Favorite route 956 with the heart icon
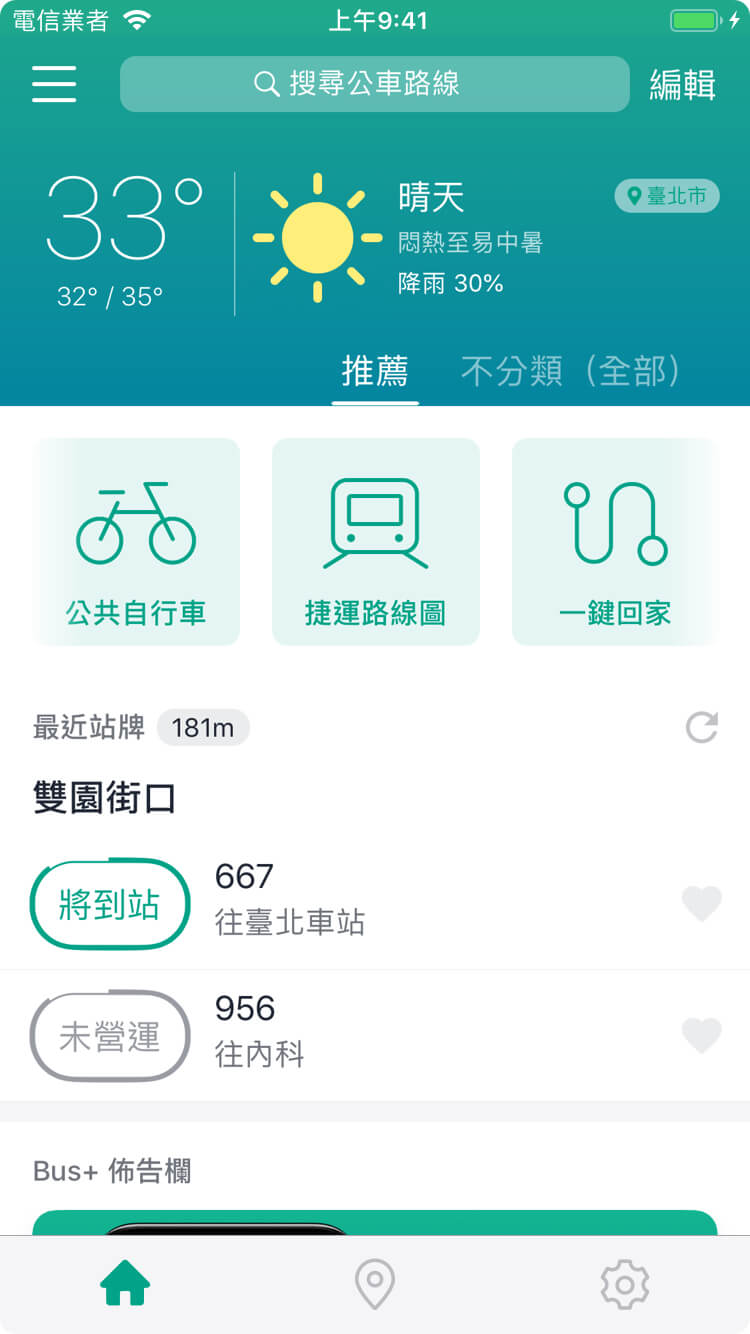Screen dimensions: 750x1334 point(701,1035)
